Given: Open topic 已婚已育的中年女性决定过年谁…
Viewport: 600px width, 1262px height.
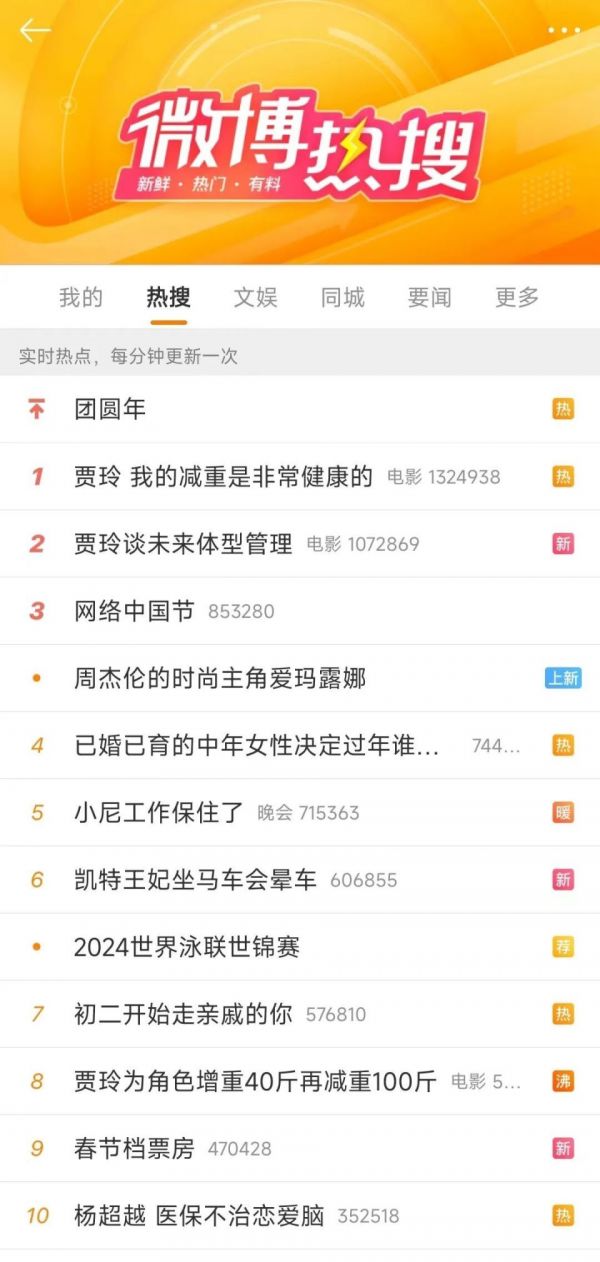Looking at the screenshot, I should (x=257, y=745).
